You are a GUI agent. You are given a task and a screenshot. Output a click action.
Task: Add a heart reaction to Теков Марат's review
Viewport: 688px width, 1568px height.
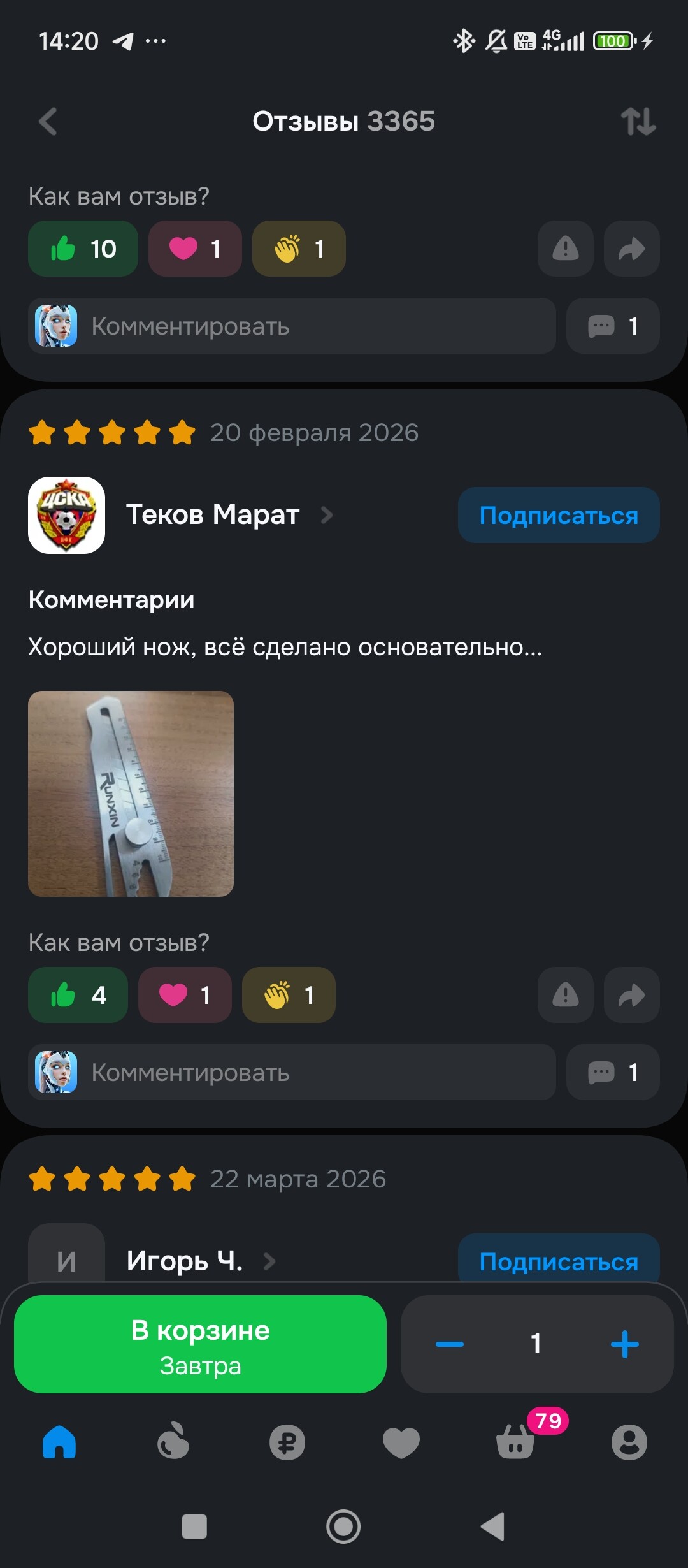(x=185, y=995)
